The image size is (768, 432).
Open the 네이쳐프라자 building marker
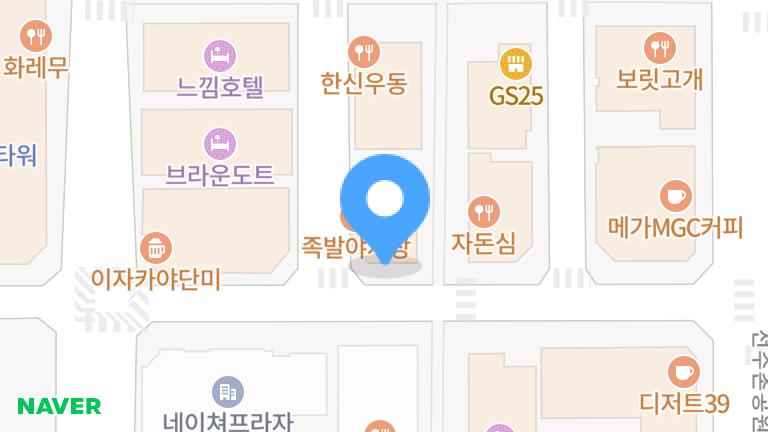pyautogui.click(x=228, y=392)
